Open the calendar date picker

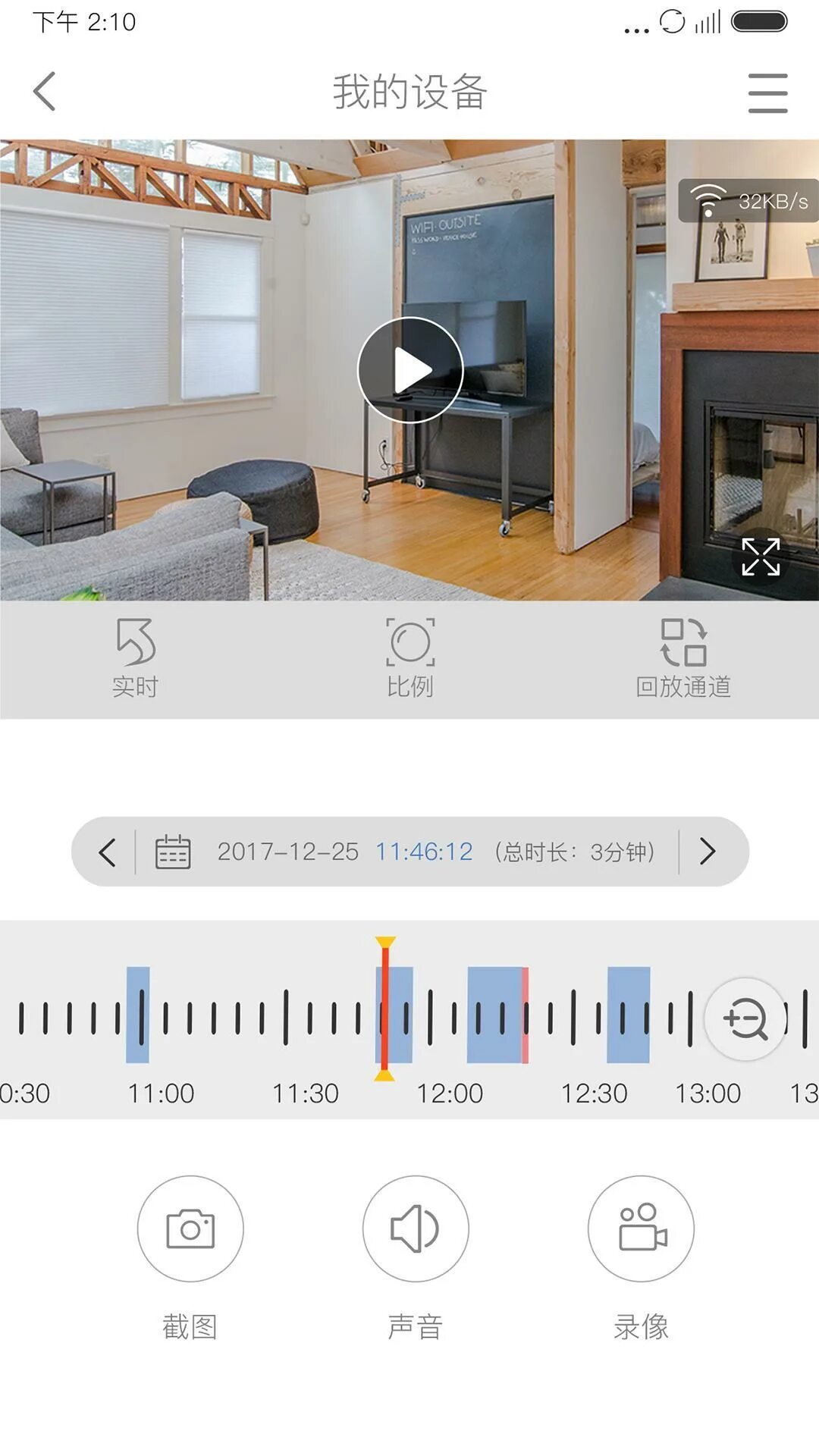point(173,852)
